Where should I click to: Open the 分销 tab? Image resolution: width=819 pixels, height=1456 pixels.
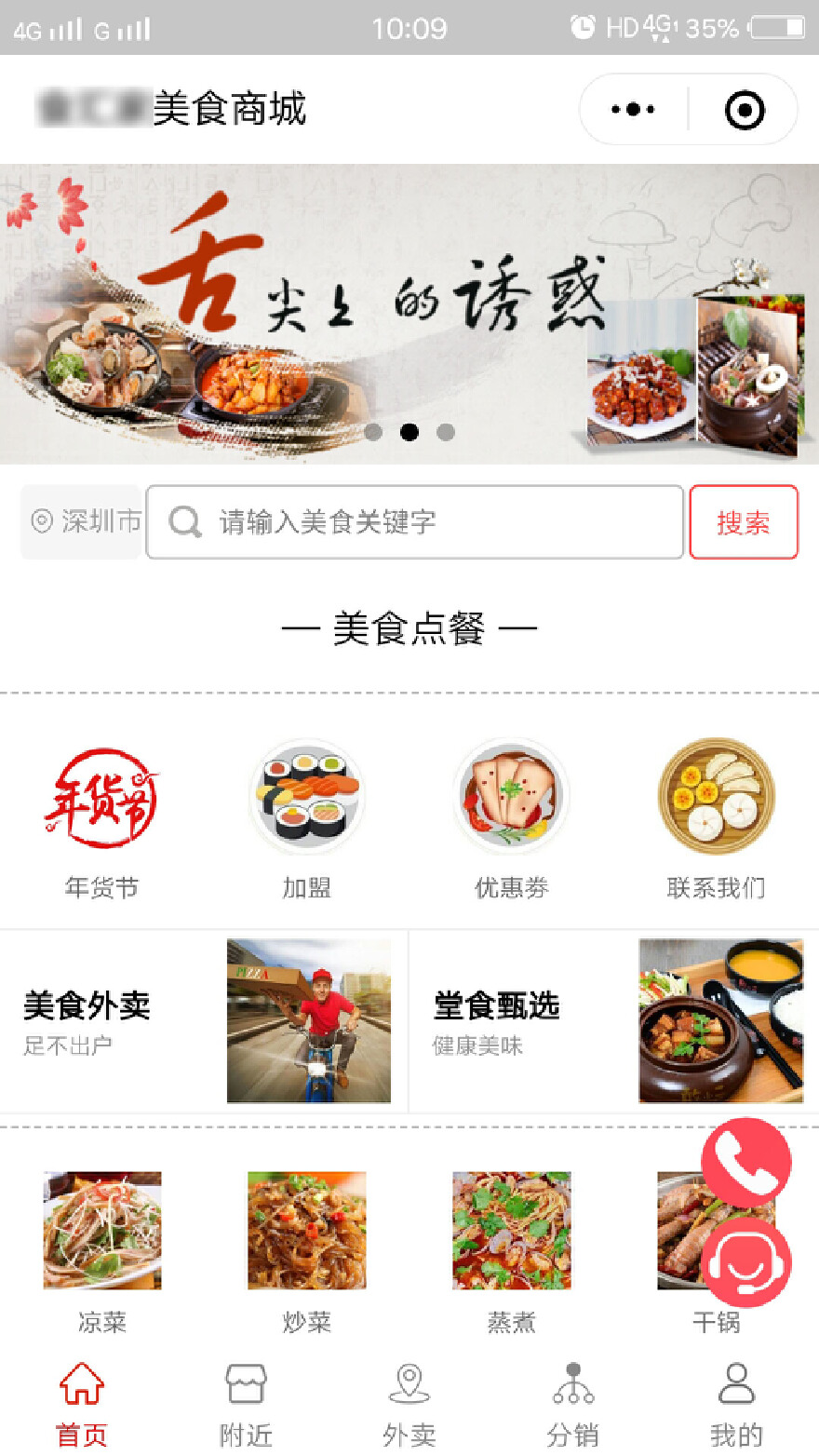tap(573, 1406)
